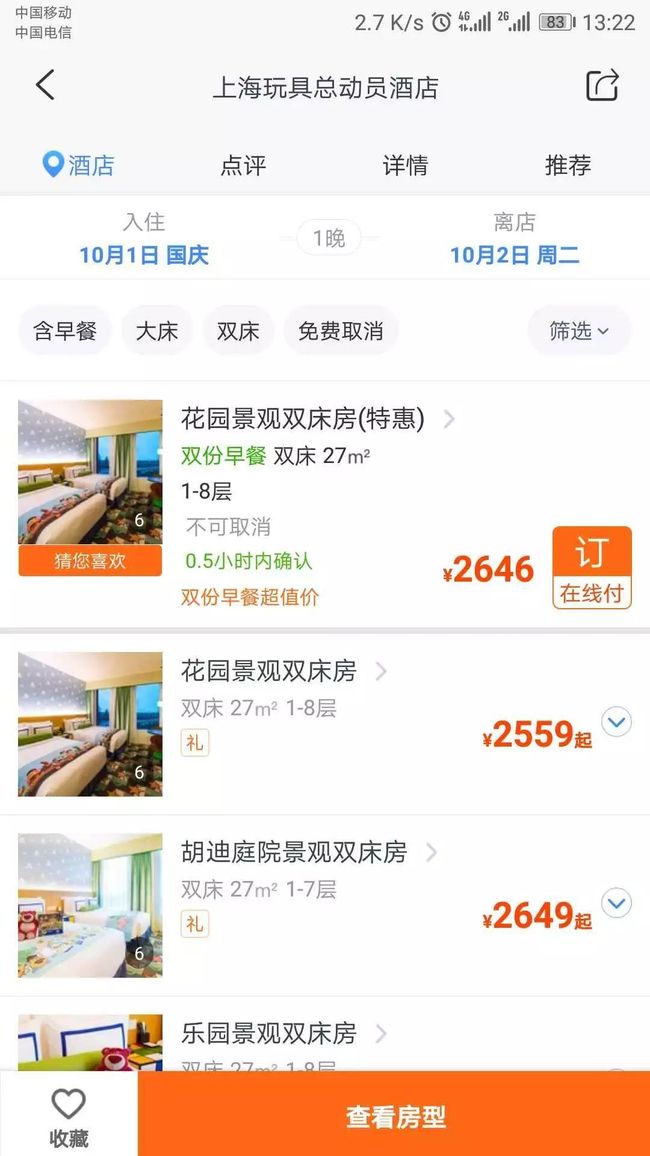This screenshot has height=1156, width=650.
Task: Expand price options for 胡迪庭院景观双床房
Action: 616,903
